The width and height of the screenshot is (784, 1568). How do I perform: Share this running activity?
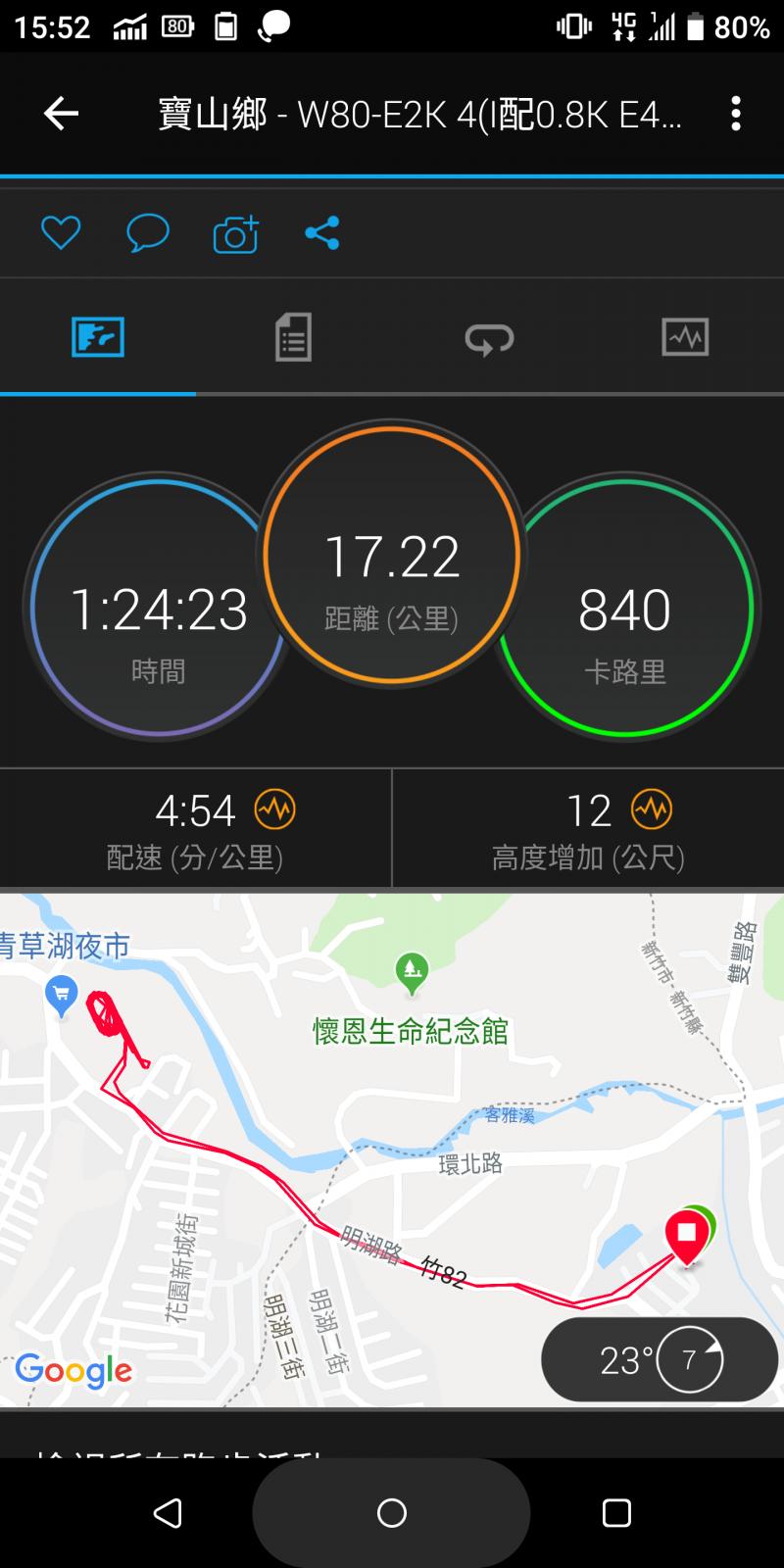pyautogui.click(x=321, y=233)
